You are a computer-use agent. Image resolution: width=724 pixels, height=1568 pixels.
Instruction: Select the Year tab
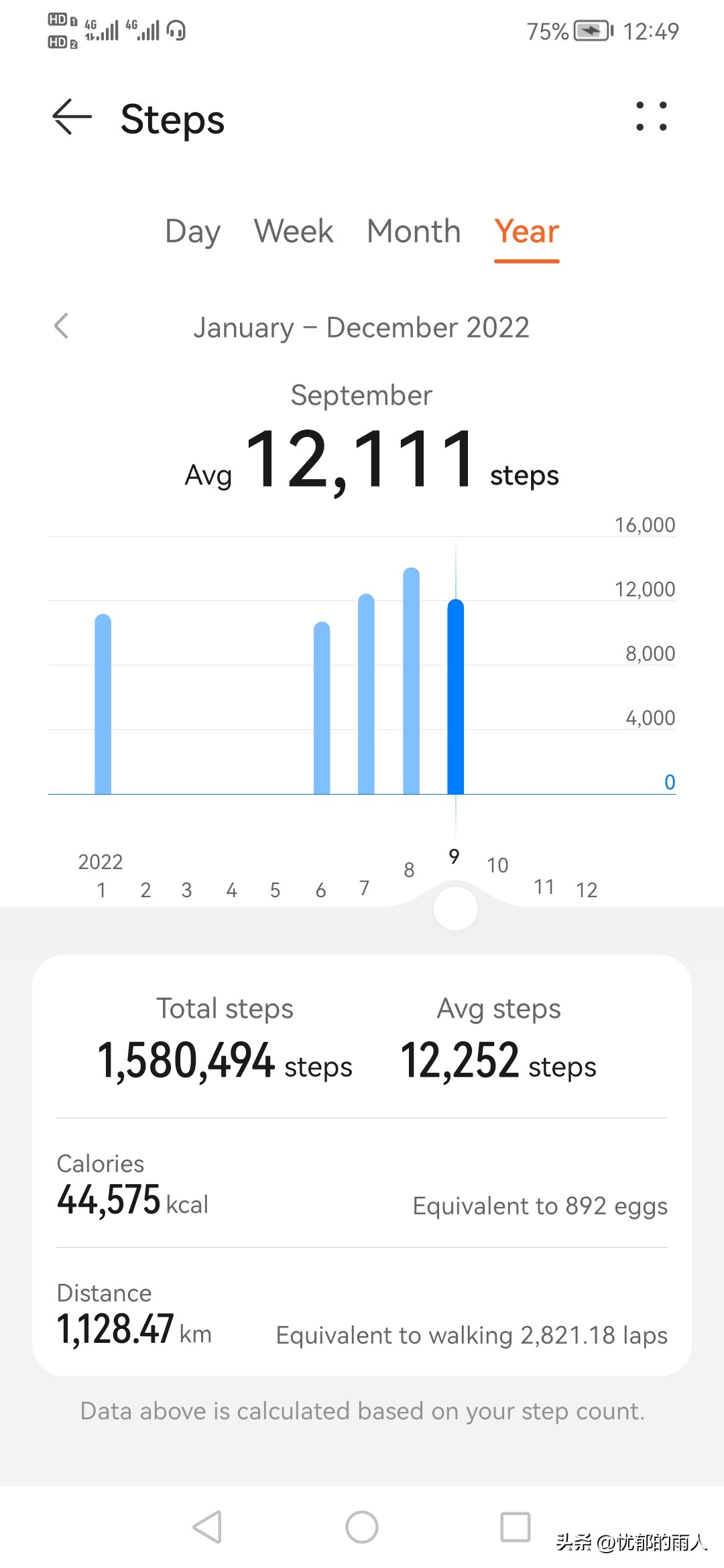(526, 232)
